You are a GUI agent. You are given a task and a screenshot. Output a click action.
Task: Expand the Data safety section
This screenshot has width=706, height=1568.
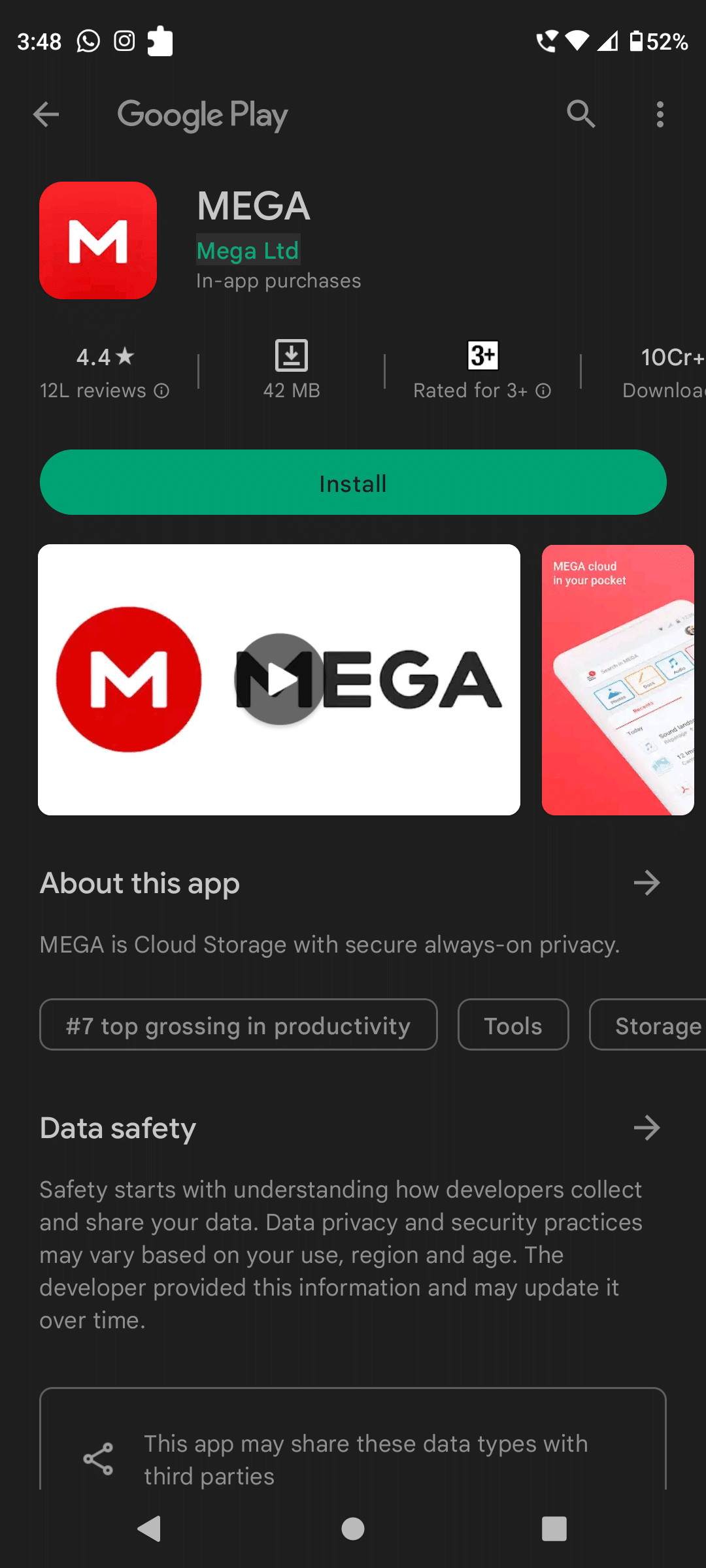[x=647, y=1127]
